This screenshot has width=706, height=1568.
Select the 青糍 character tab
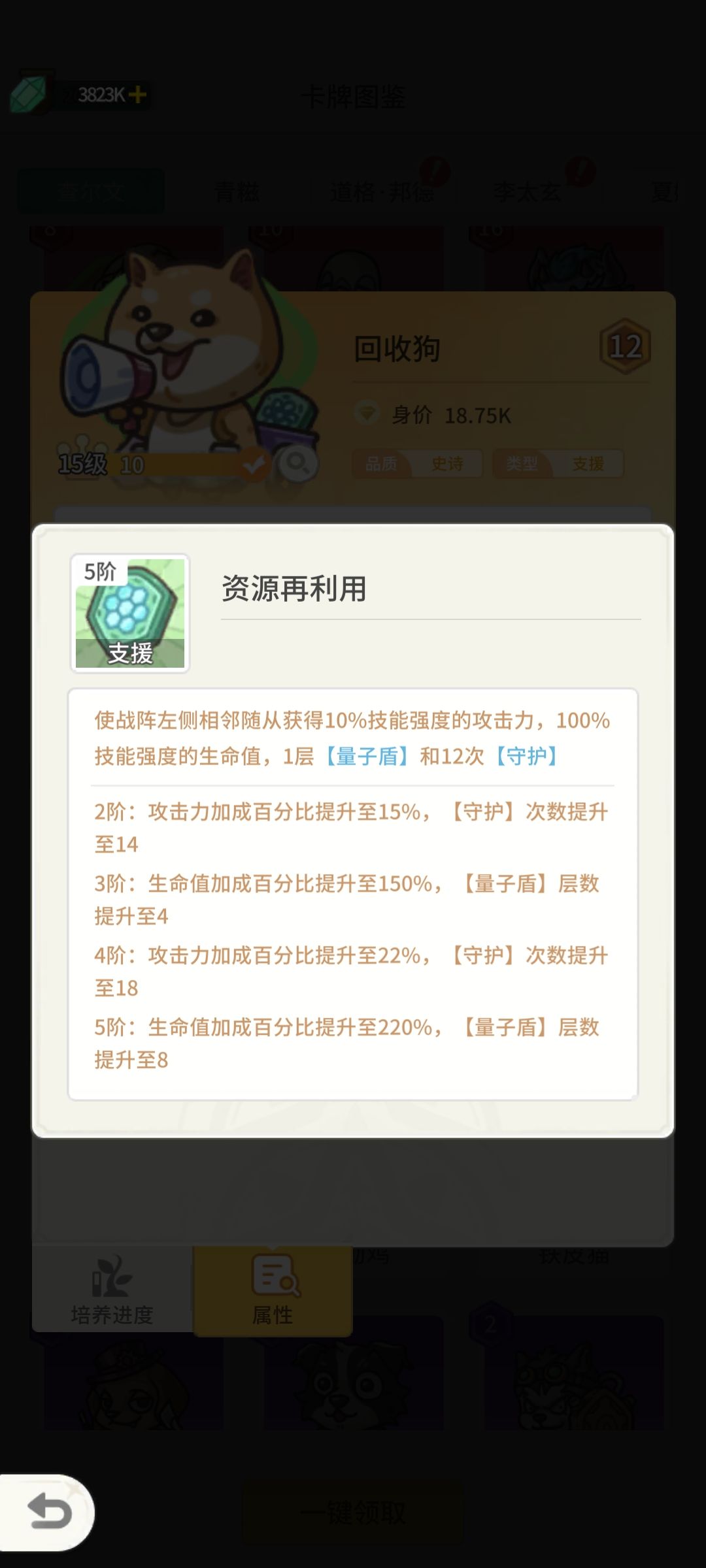[237, 190]
